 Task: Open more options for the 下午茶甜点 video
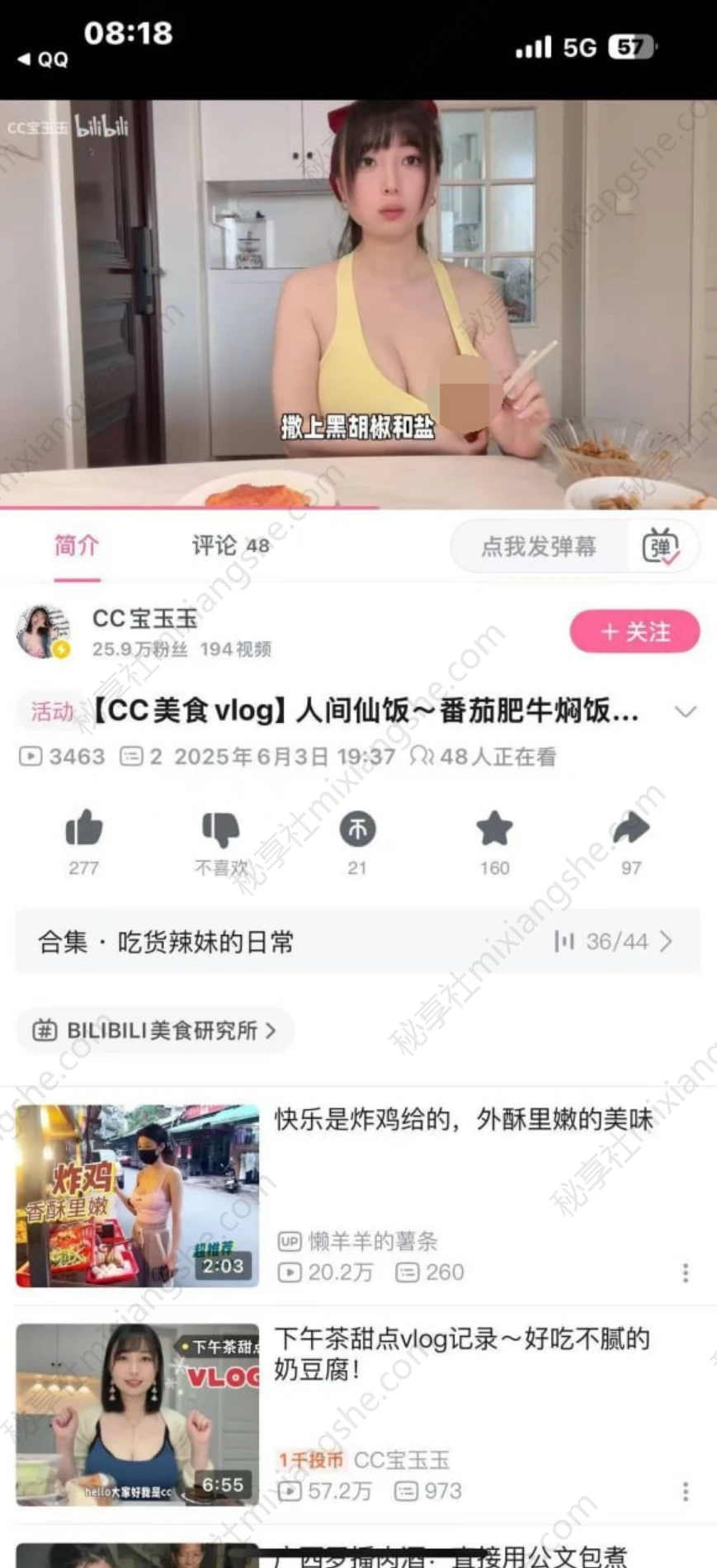[686, 1491]
